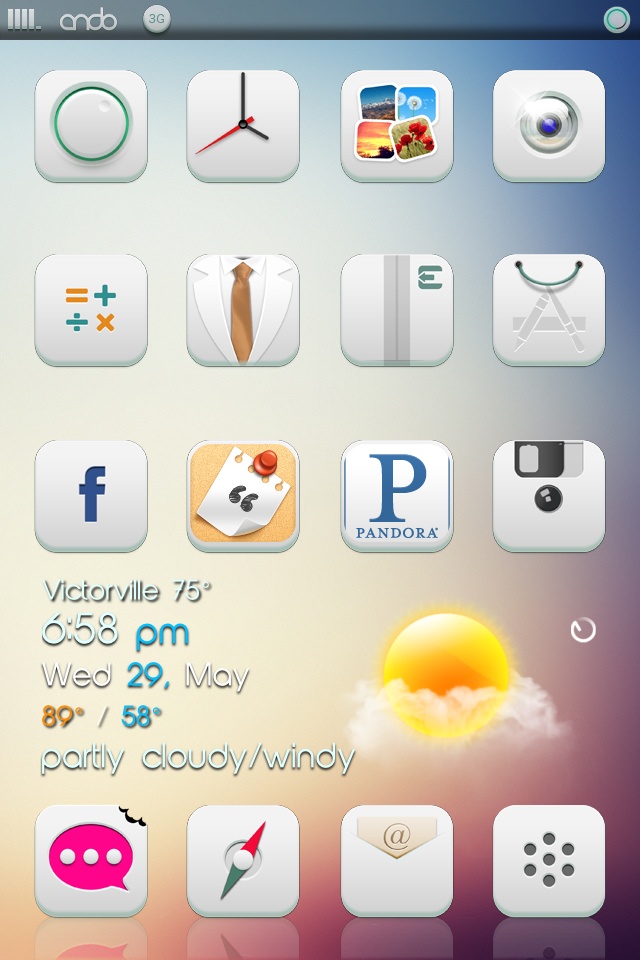Open the pinned notes quote app

[243, 495]
